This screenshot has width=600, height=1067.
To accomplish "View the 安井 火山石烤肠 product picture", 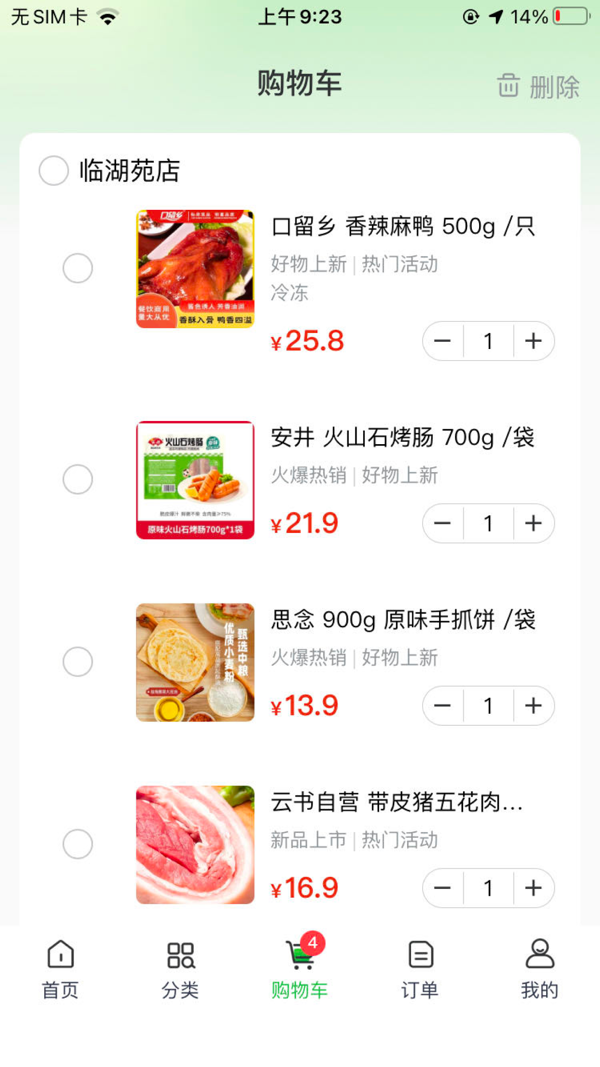I will (195, 480).
